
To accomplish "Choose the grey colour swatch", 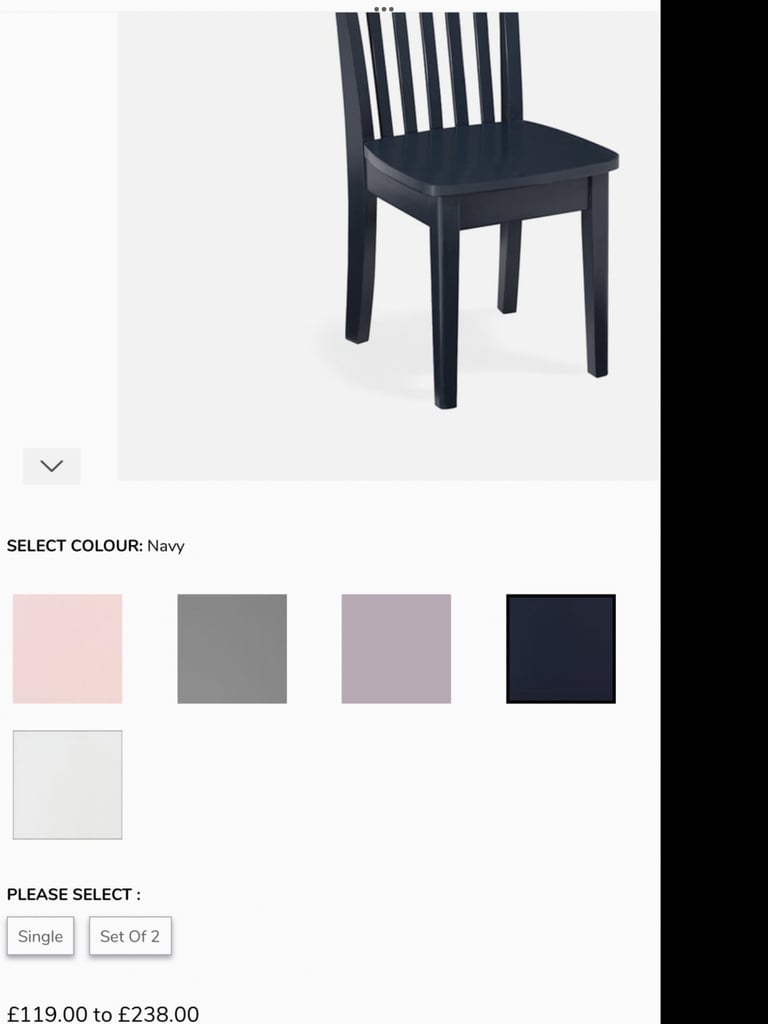I will pos(232,649).
